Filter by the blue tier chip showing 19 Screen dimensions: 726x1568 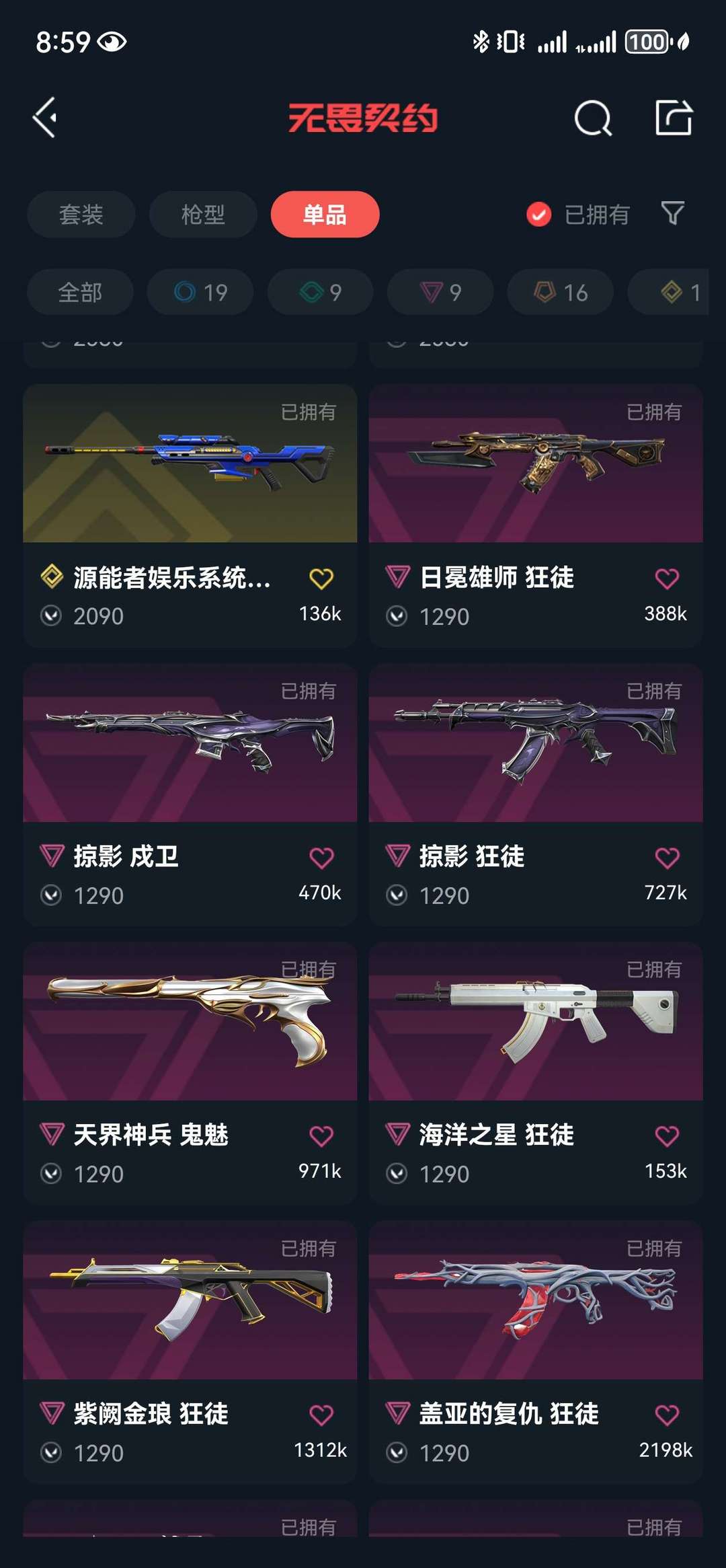click(x=200, y=293)
